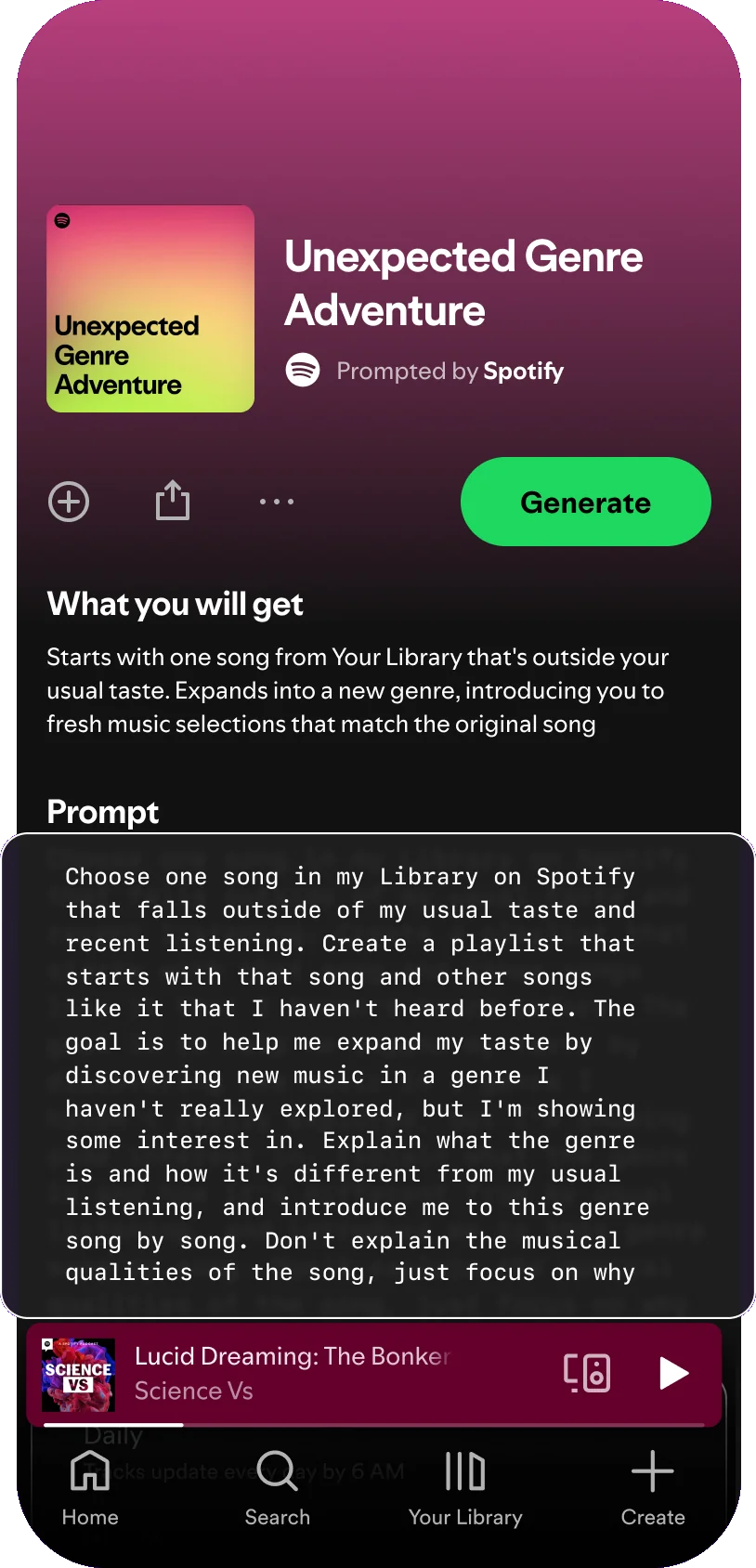Open the Science Vs mini player

coord(306,1373)
